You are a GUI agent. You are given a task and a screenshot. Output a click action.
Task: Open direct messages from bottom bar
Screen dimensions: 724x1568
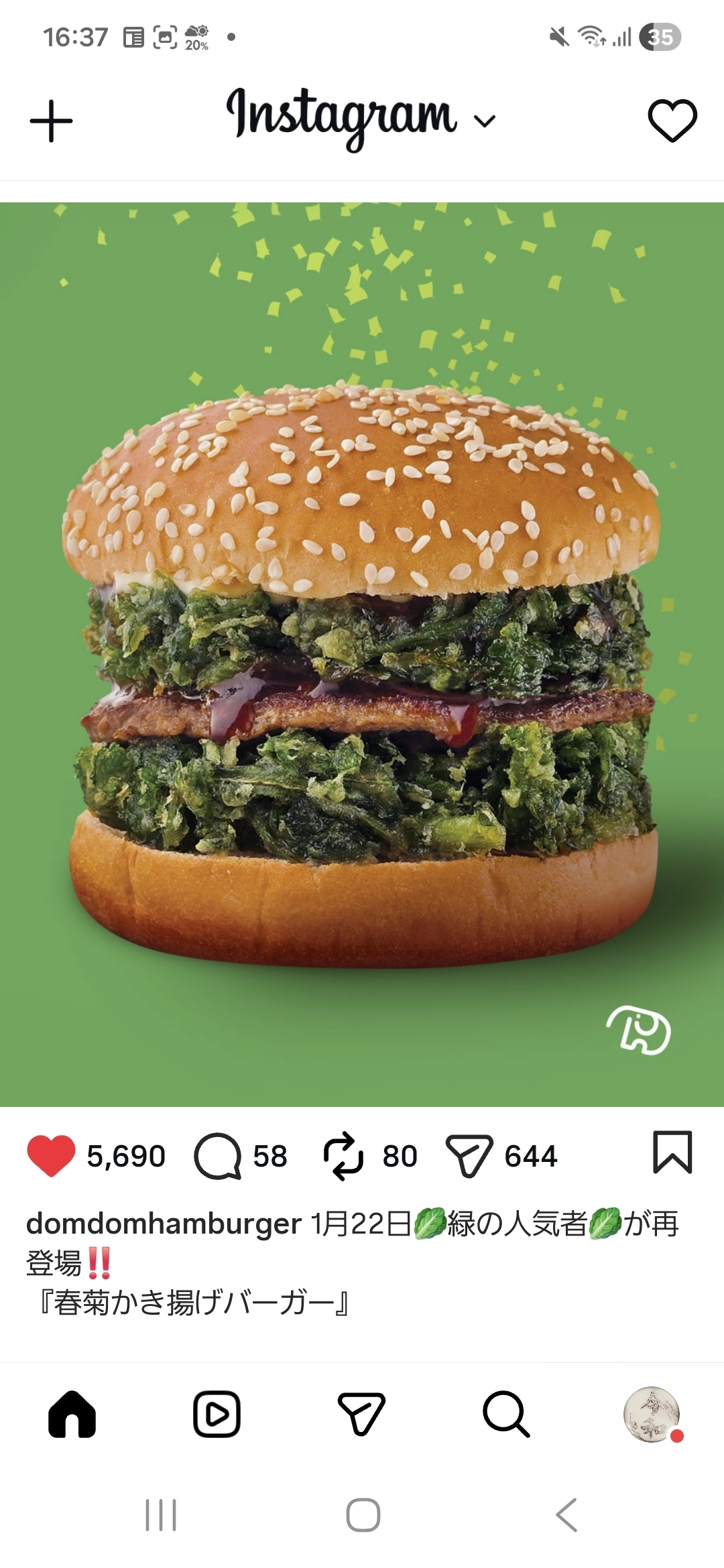(361, 1414)
